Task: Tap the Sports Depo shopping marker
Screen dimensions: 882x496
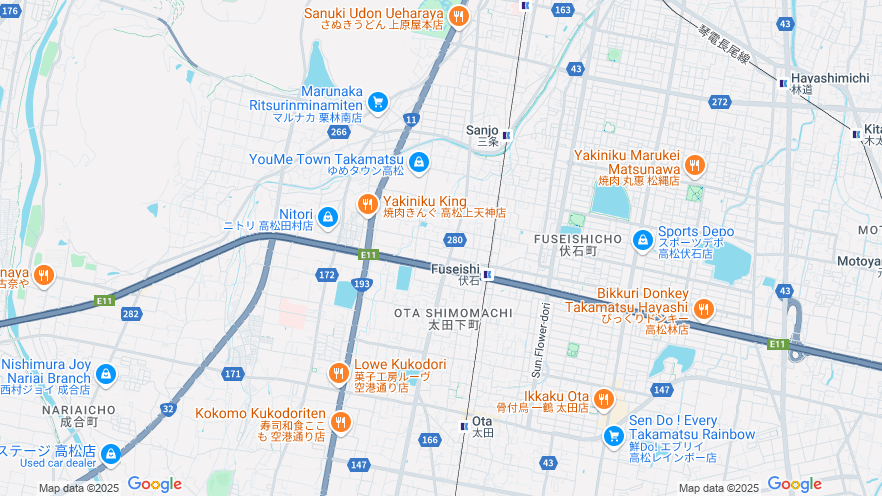Action: coord(643,240)
